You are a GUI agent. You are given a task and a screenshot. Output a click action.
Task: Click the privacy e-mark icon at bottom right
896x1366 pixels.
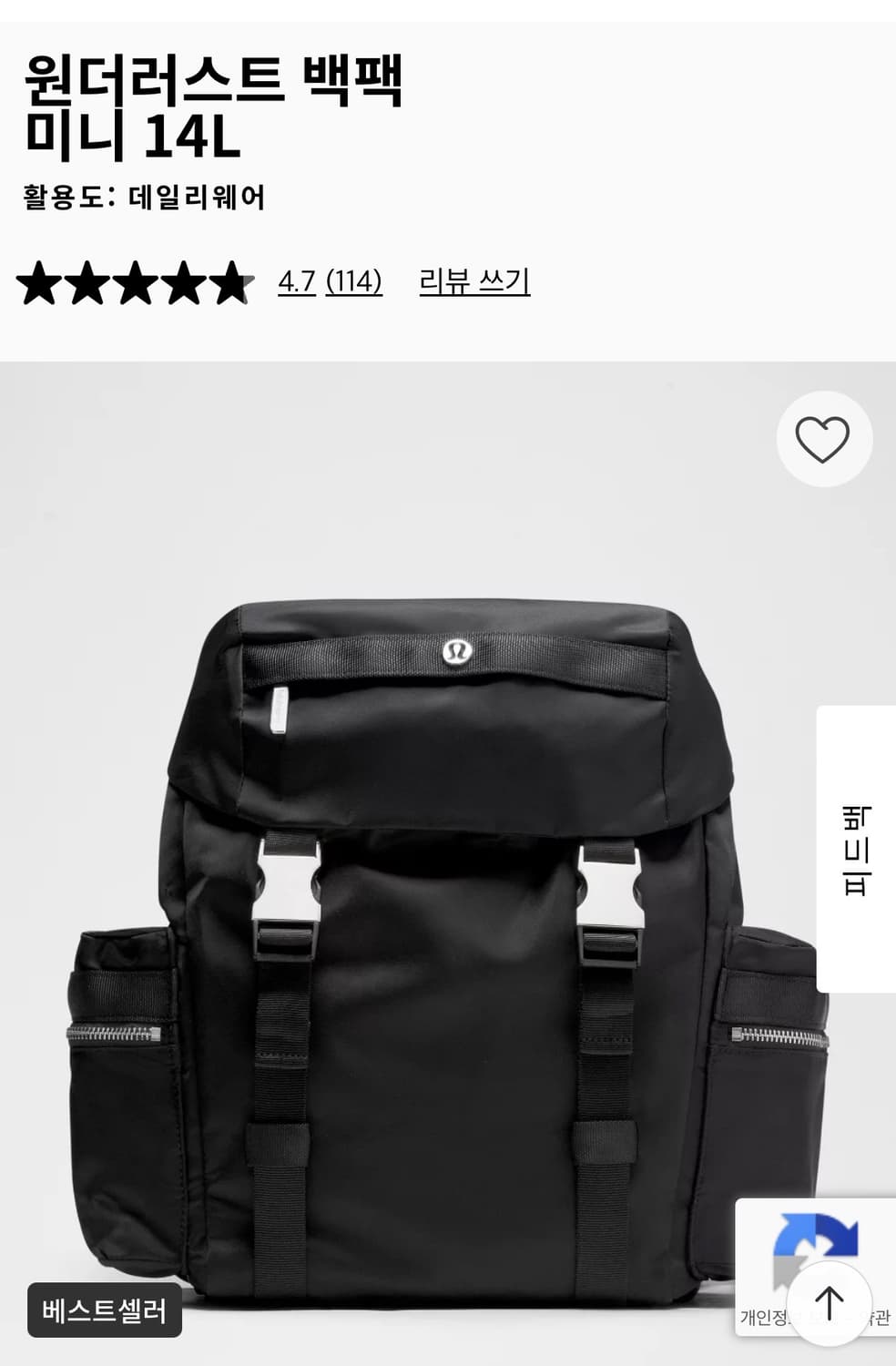[809, 1233]
